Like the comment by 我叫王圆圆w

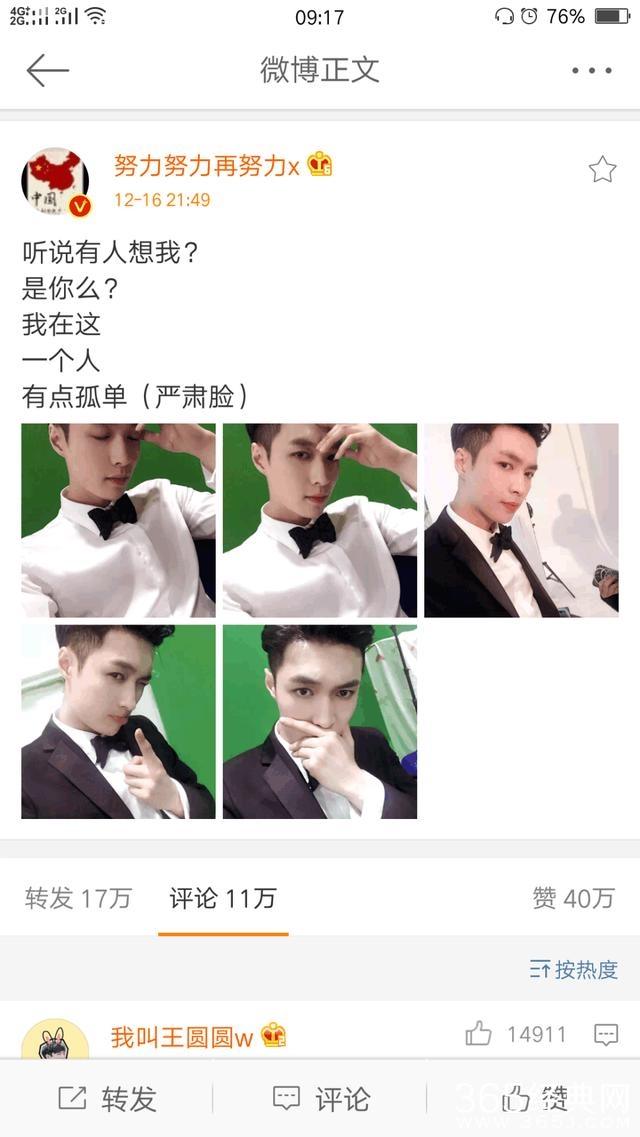(479, 1034)
